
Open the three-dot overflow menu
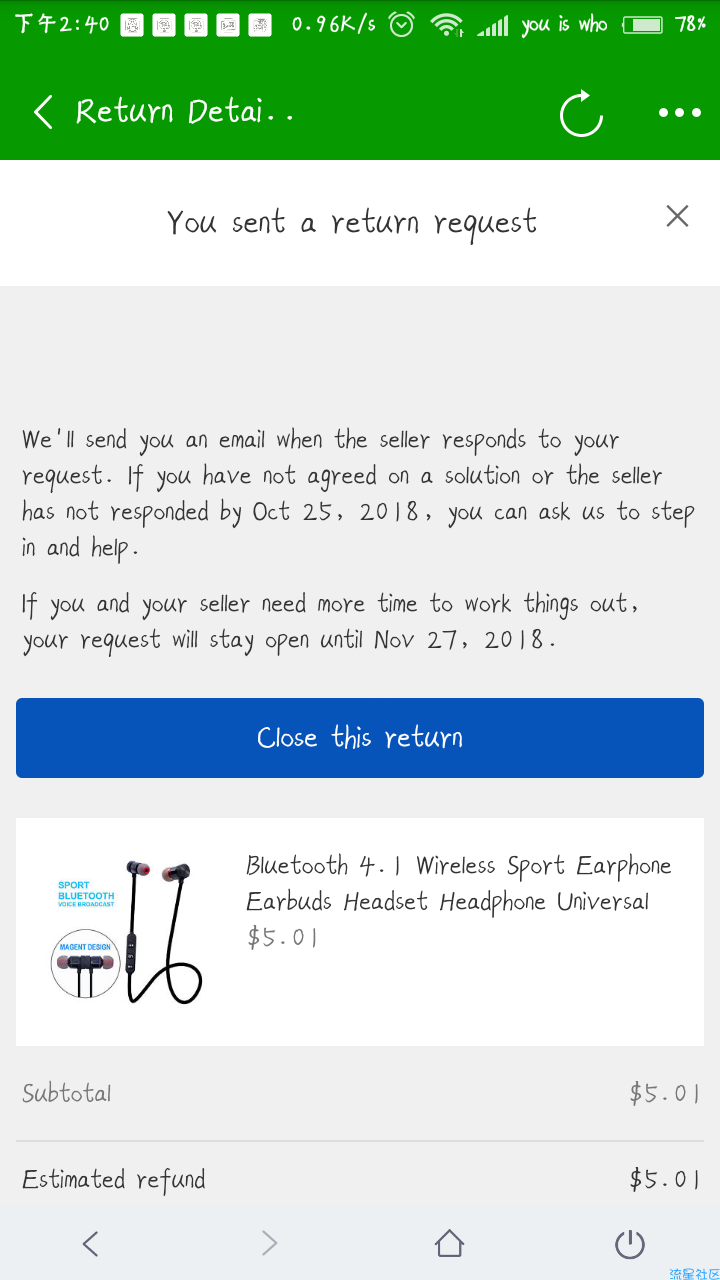[680, 113]
